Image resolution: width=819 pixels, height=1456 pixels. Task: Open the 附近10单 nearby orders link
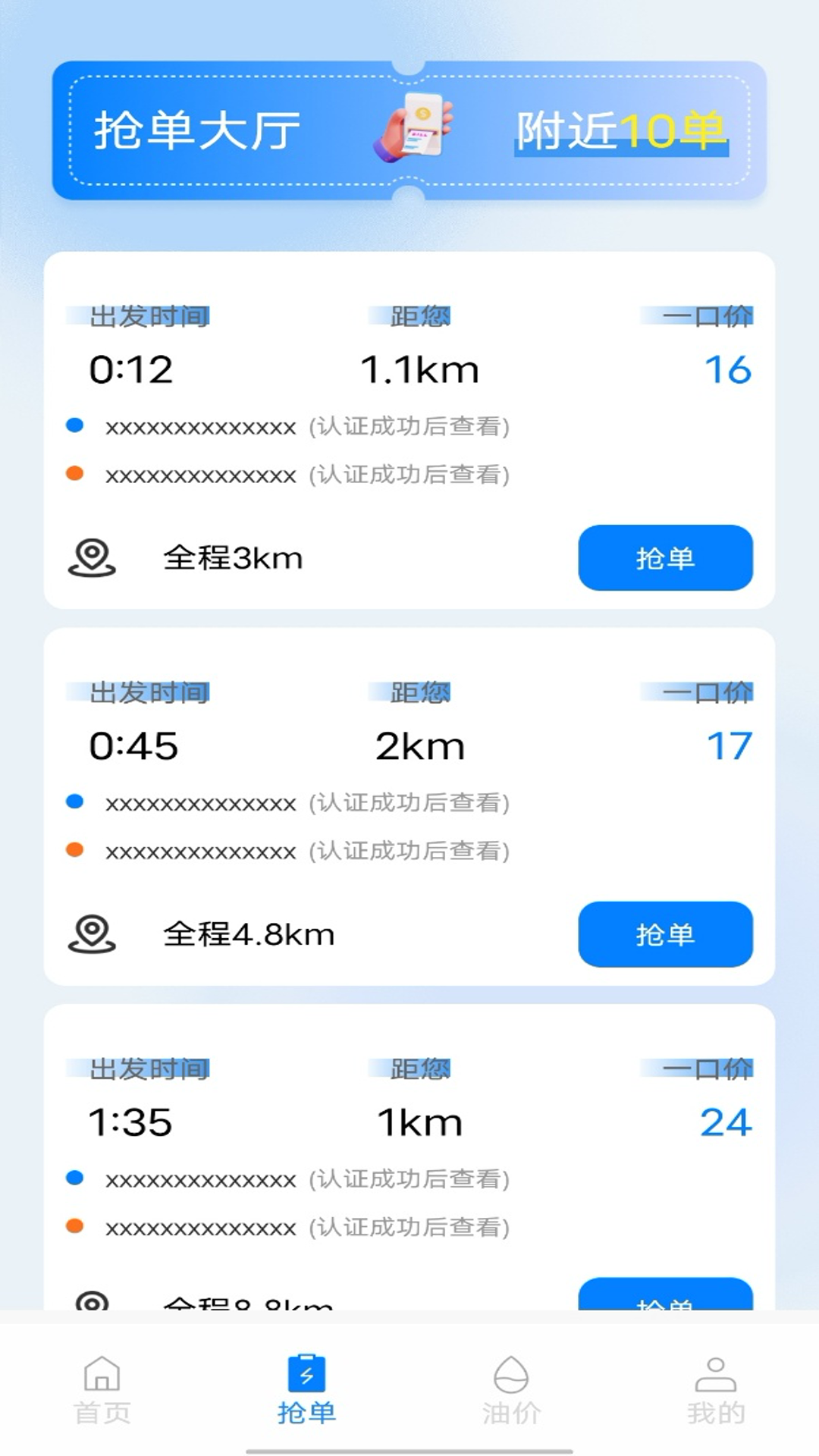click(620, 129)
